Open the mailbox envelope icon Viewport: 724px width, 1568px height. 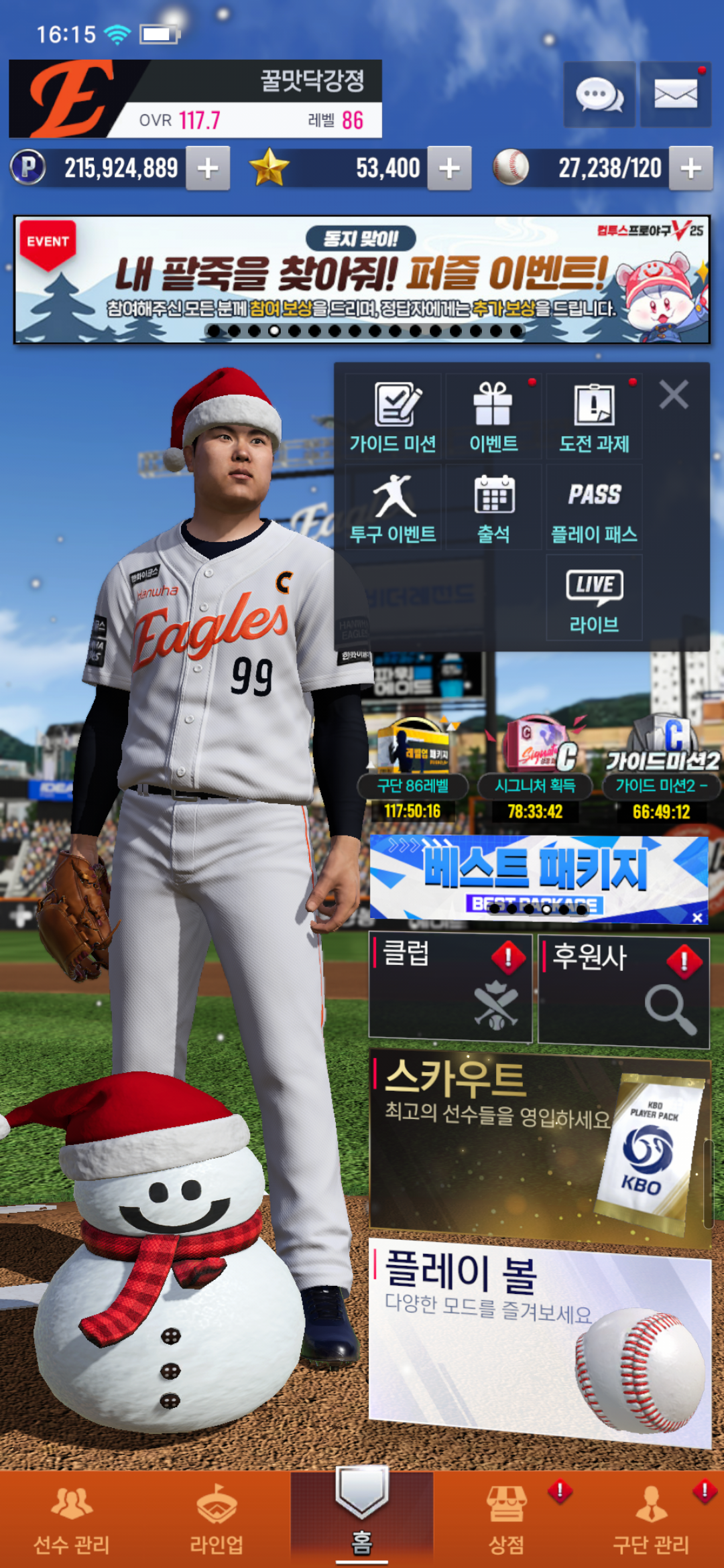[675, 95]
